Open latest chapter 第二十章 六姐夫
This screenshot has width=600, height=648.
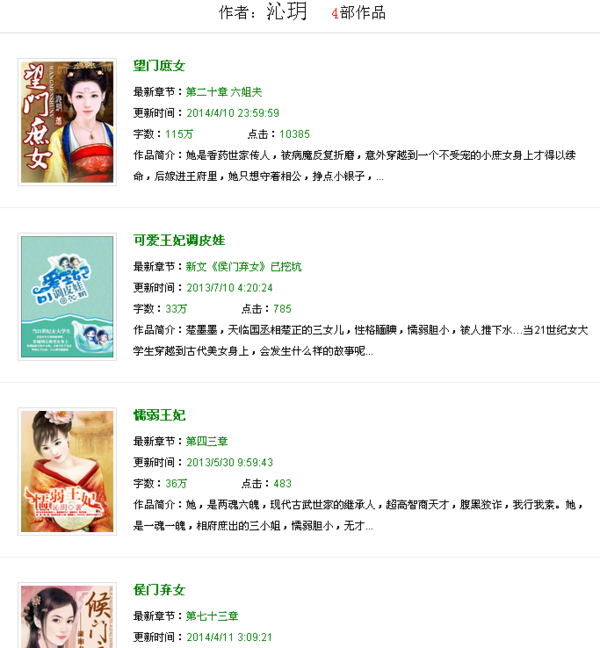(x=223, y=91)
